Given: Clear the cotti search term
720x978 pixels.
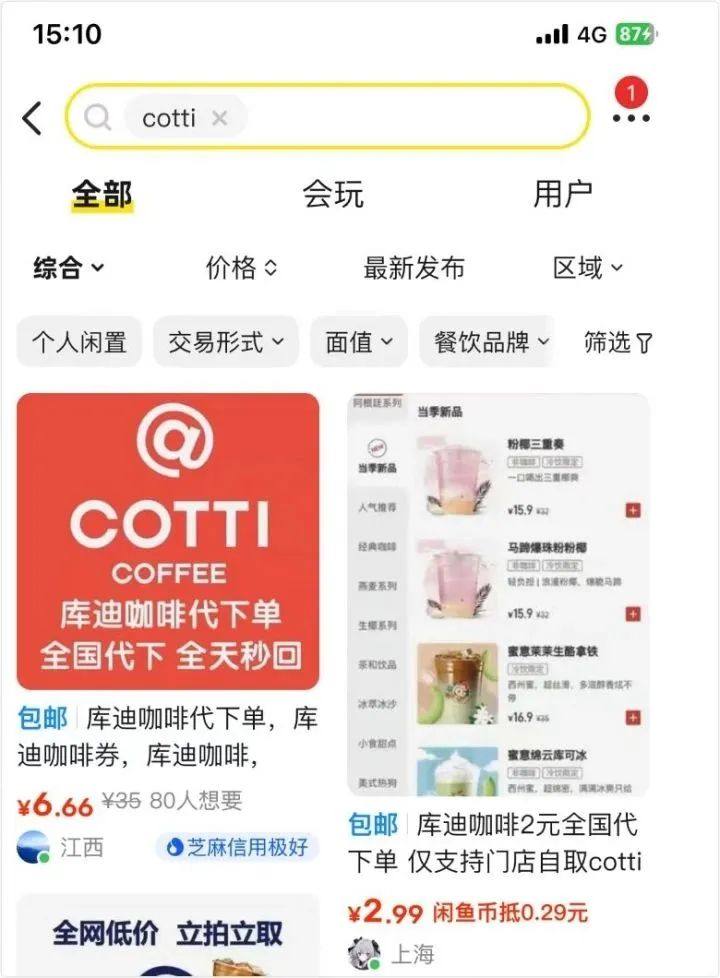Looking at the screenshot, I should coord(219,118).
